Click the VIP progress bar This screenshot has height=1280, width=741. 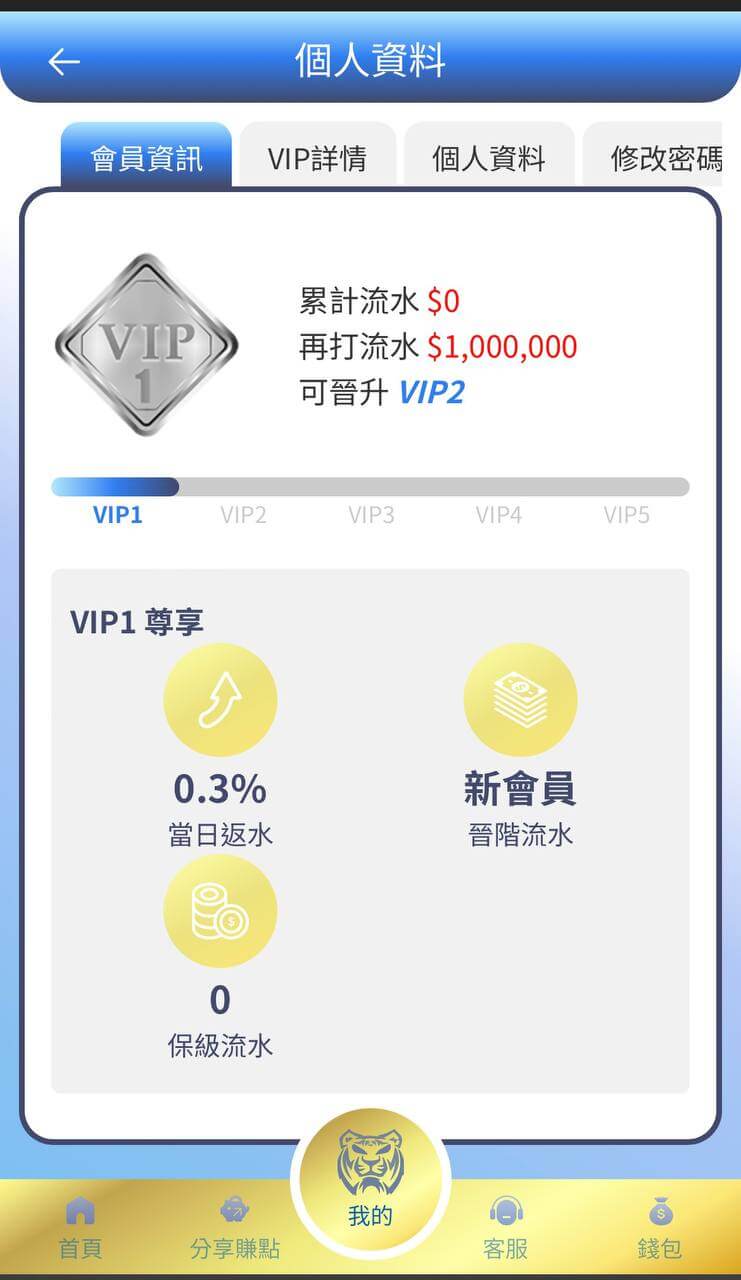(370, 486)
